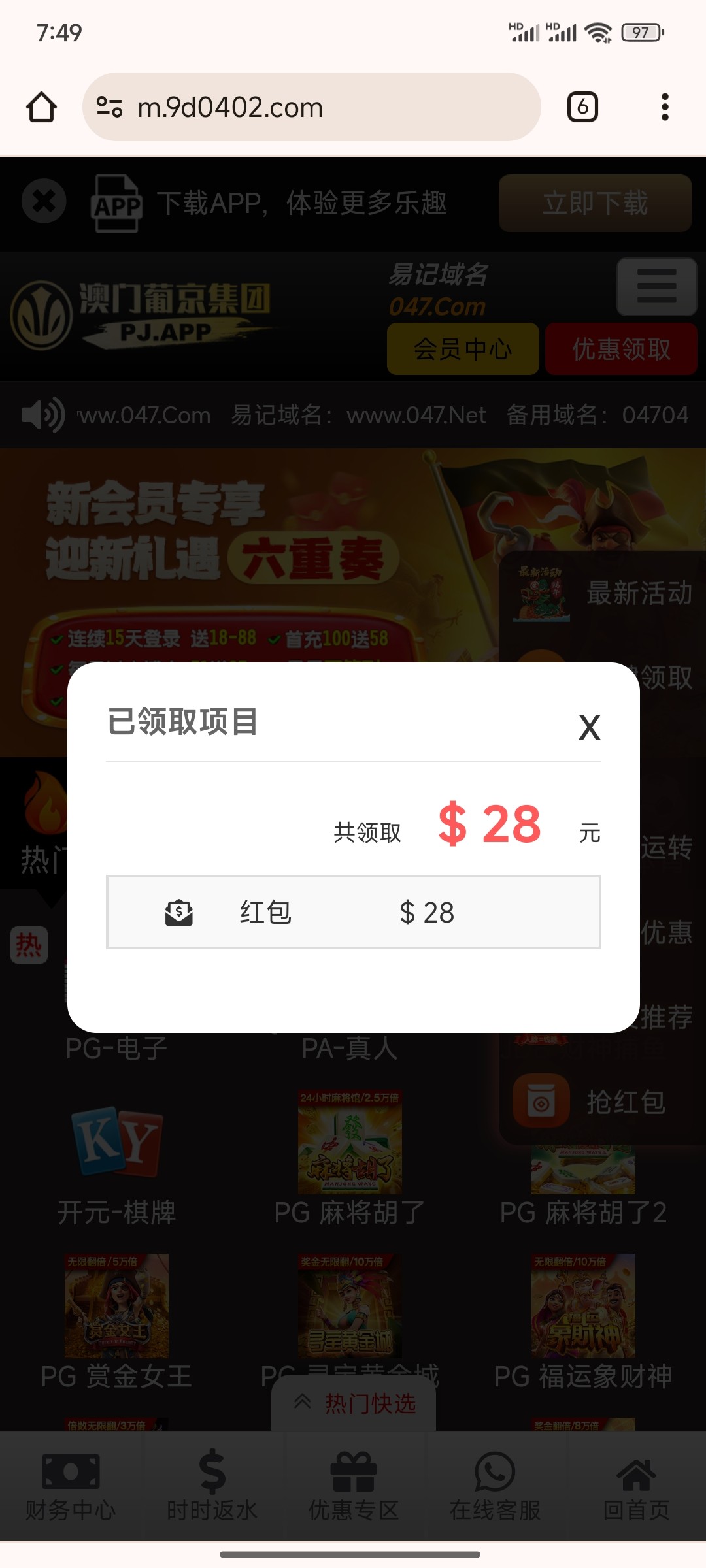Viewport: 706px width, 1568px height.
Task: Close the 已领取项目 dialog
Action: [589, 727]
